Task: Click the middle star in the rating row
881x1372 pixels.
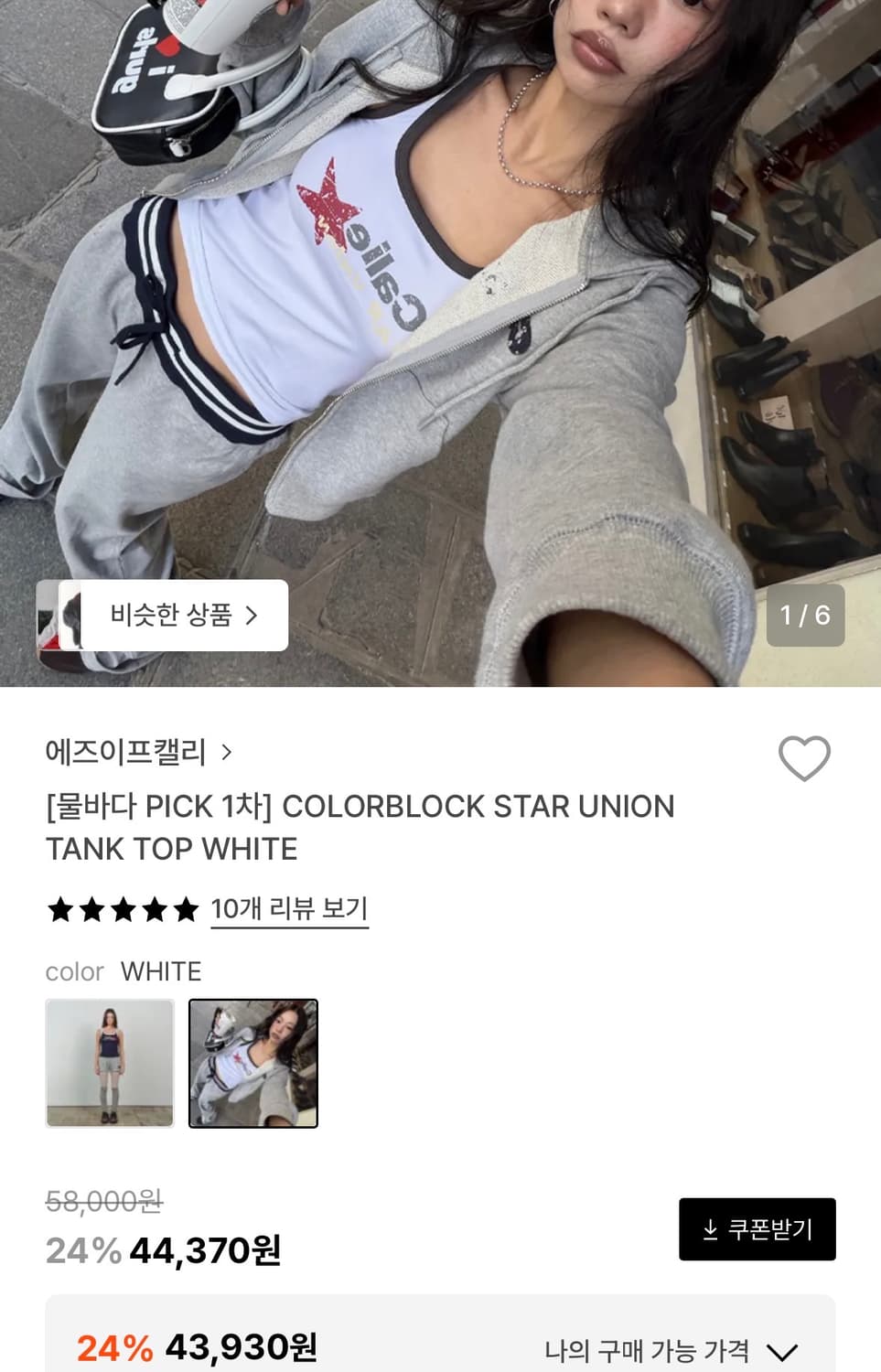Action: [x=123, y=908]
